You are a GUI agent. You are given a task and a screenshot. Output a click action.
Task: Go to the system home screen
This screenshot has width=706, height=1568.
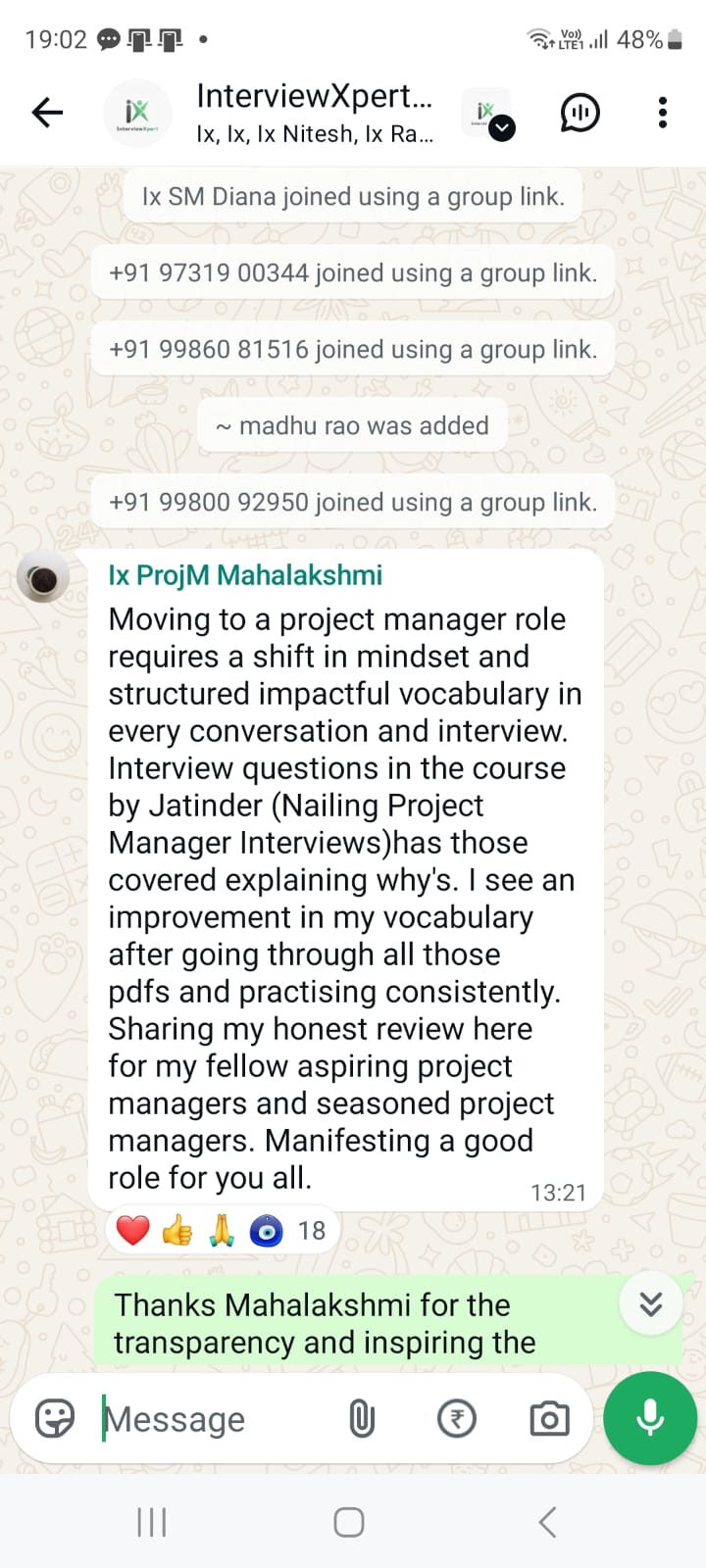tap(349, 1522)
